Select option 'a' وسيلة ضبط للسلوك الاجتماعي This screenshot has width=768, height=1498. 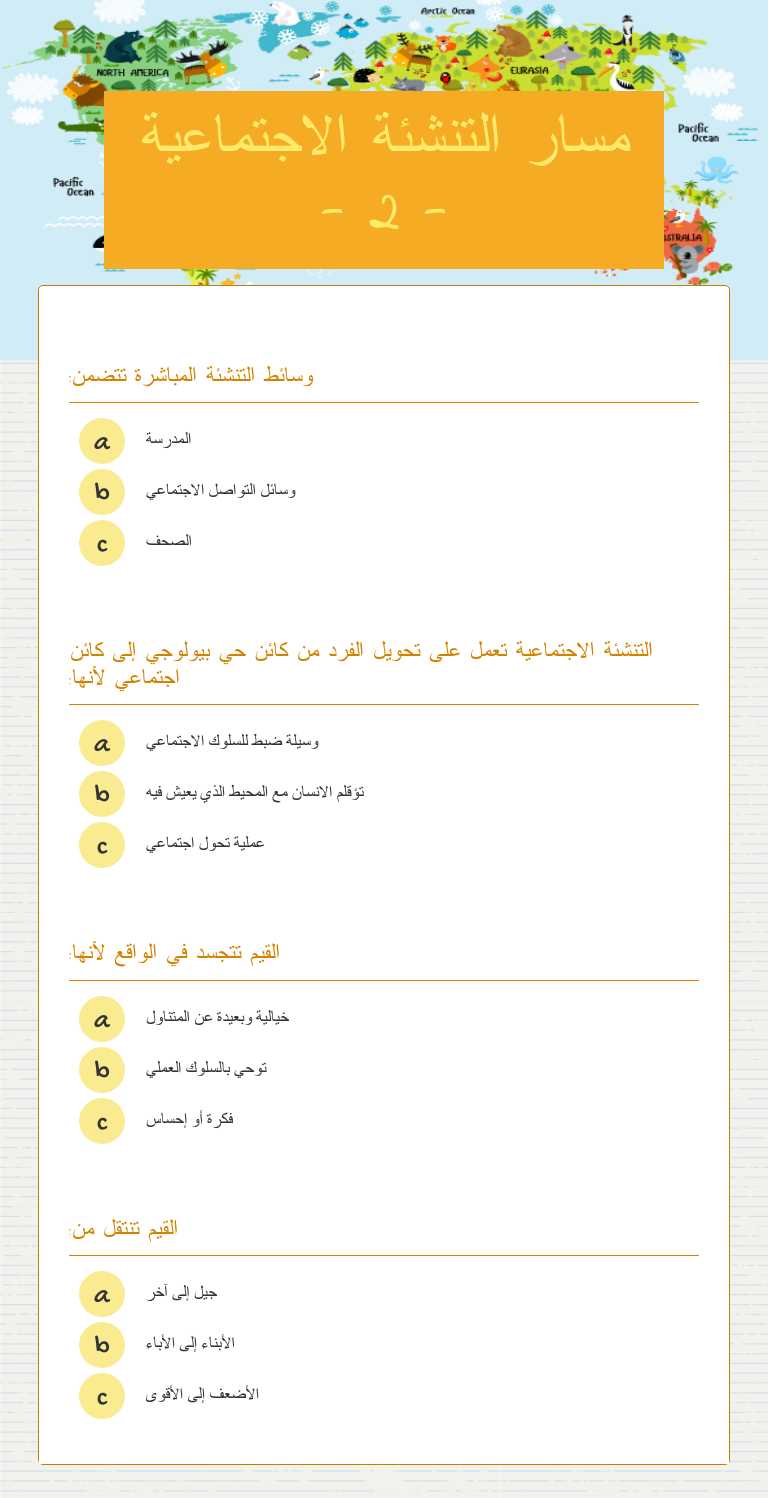(x=101, y=743)
